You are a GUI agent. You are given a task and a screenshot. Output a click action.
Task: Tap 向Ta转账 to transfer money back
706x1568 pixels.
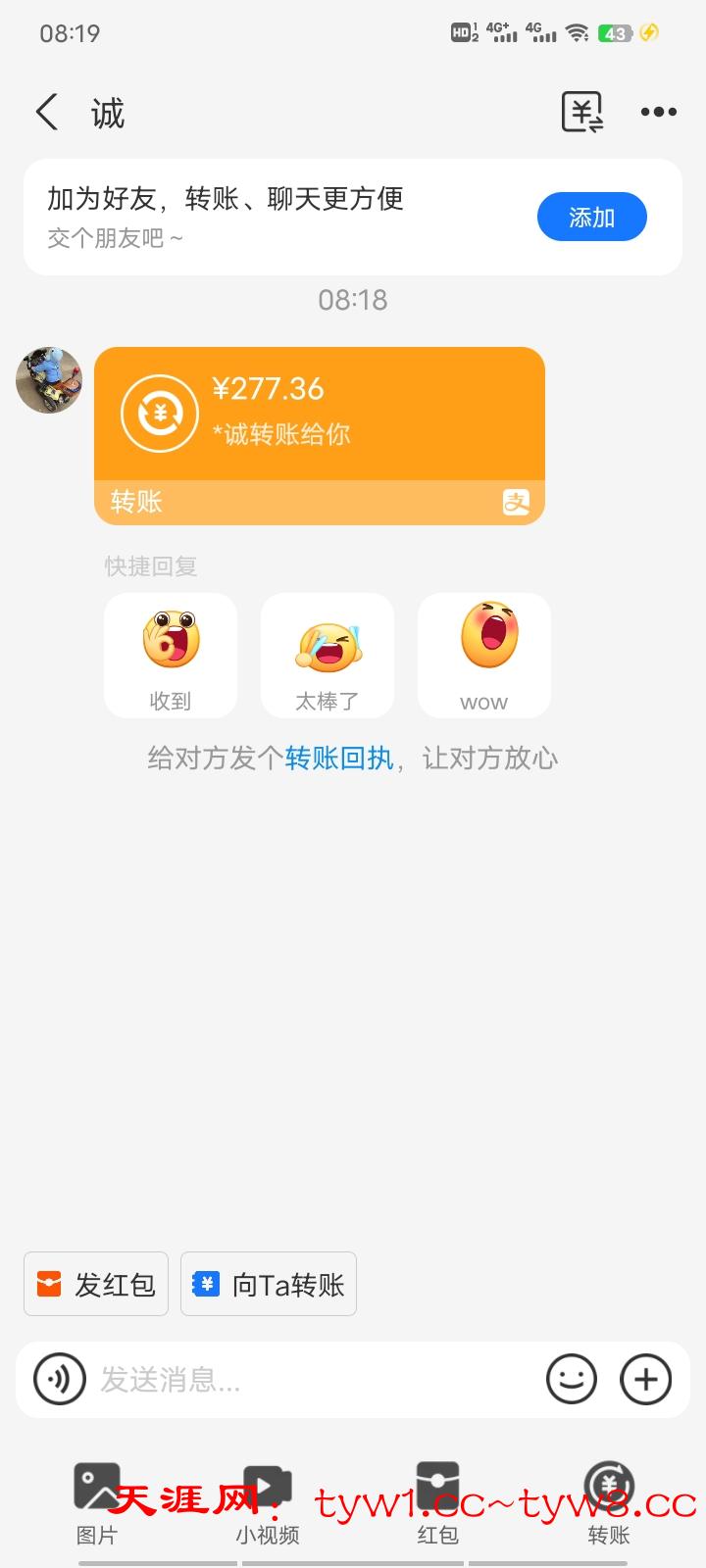click(x=269, y=1284)
